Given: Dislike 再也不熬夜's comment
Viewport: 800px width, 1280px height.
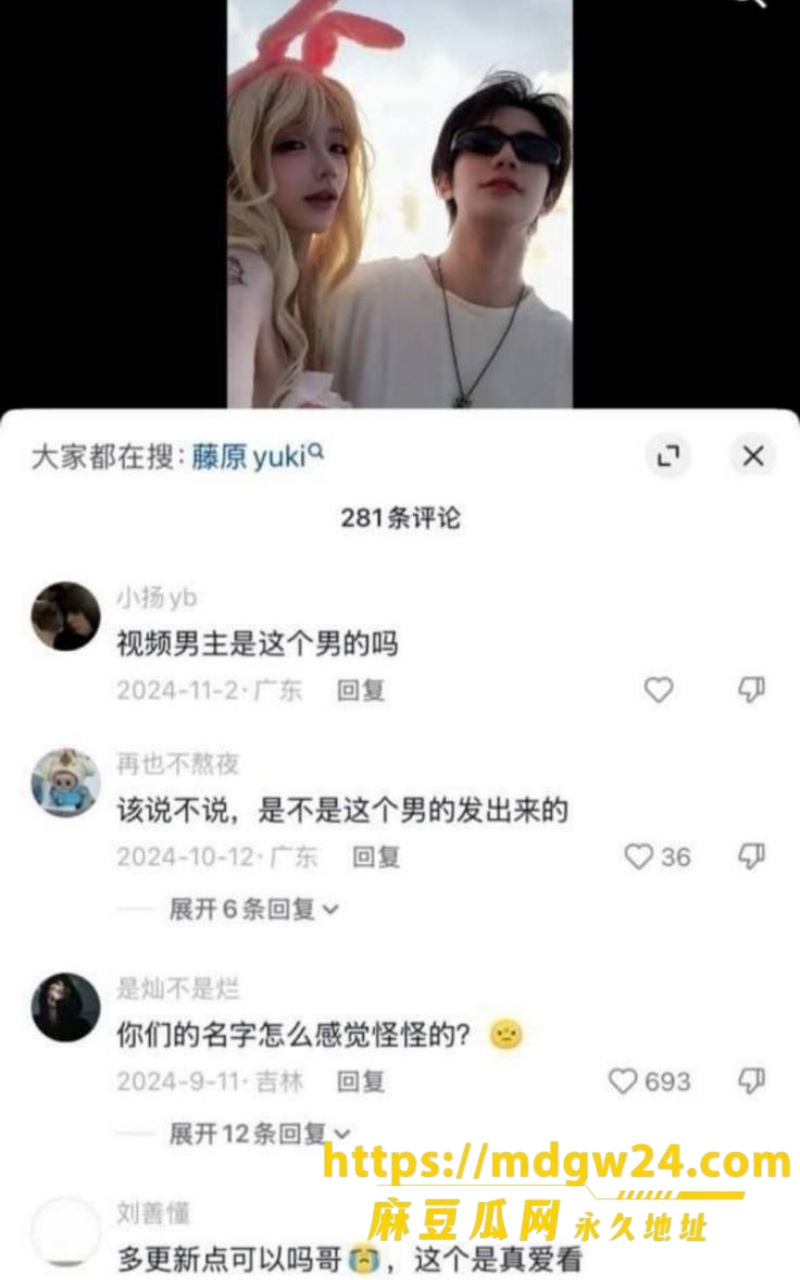Looking at the screenshot, I should pyautogui.click(x=751, y=856).
